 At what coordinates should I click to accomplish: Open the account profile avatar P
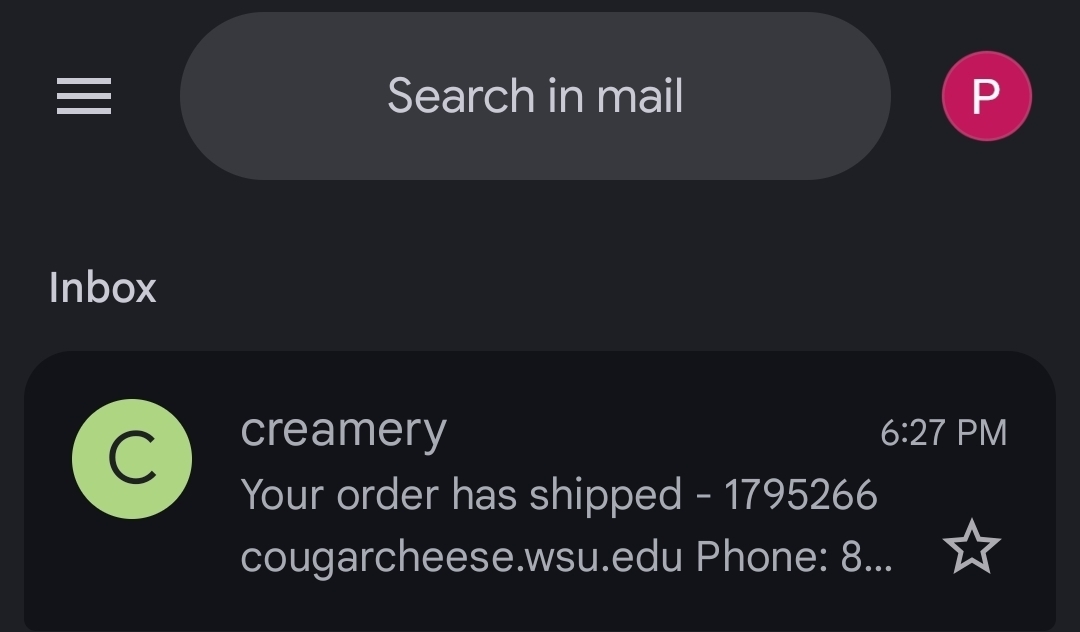coord(986,96)
